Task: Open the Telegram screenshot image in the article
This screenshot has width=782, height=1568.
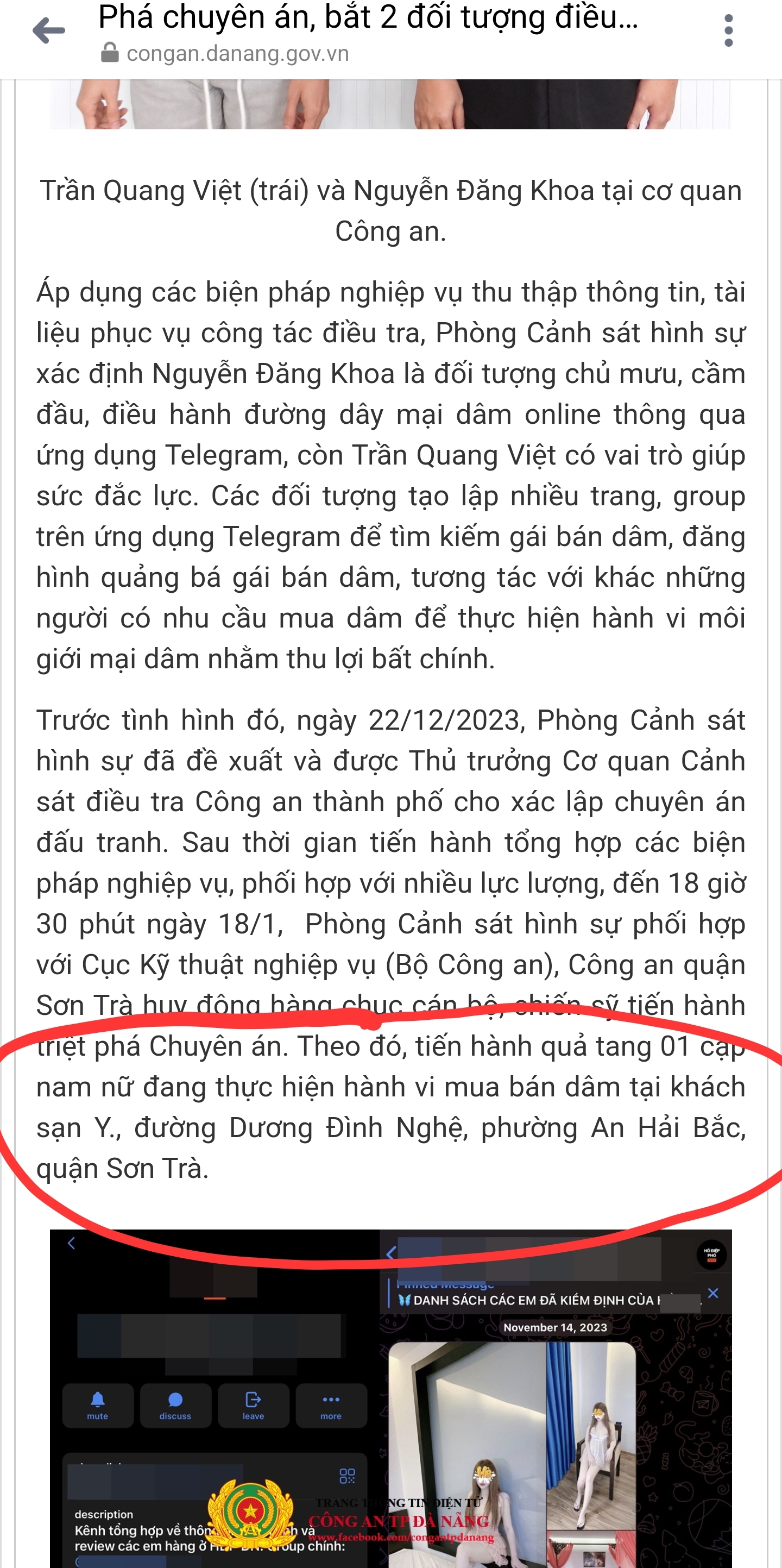Action: 390,1398
